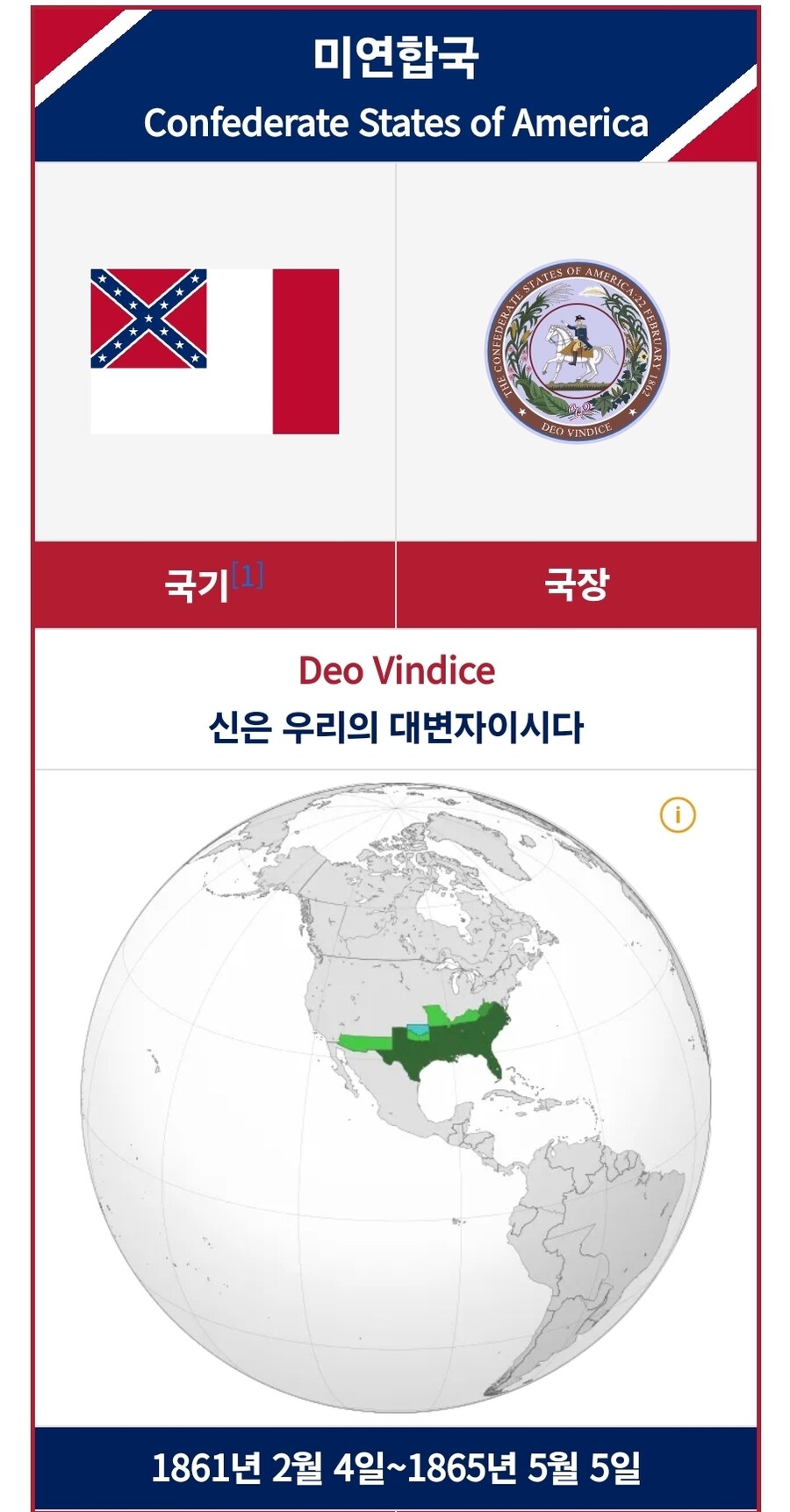Tap the info icon on the globe map
The height and width of the screenshot is (1512, 790).
[677, 815]
